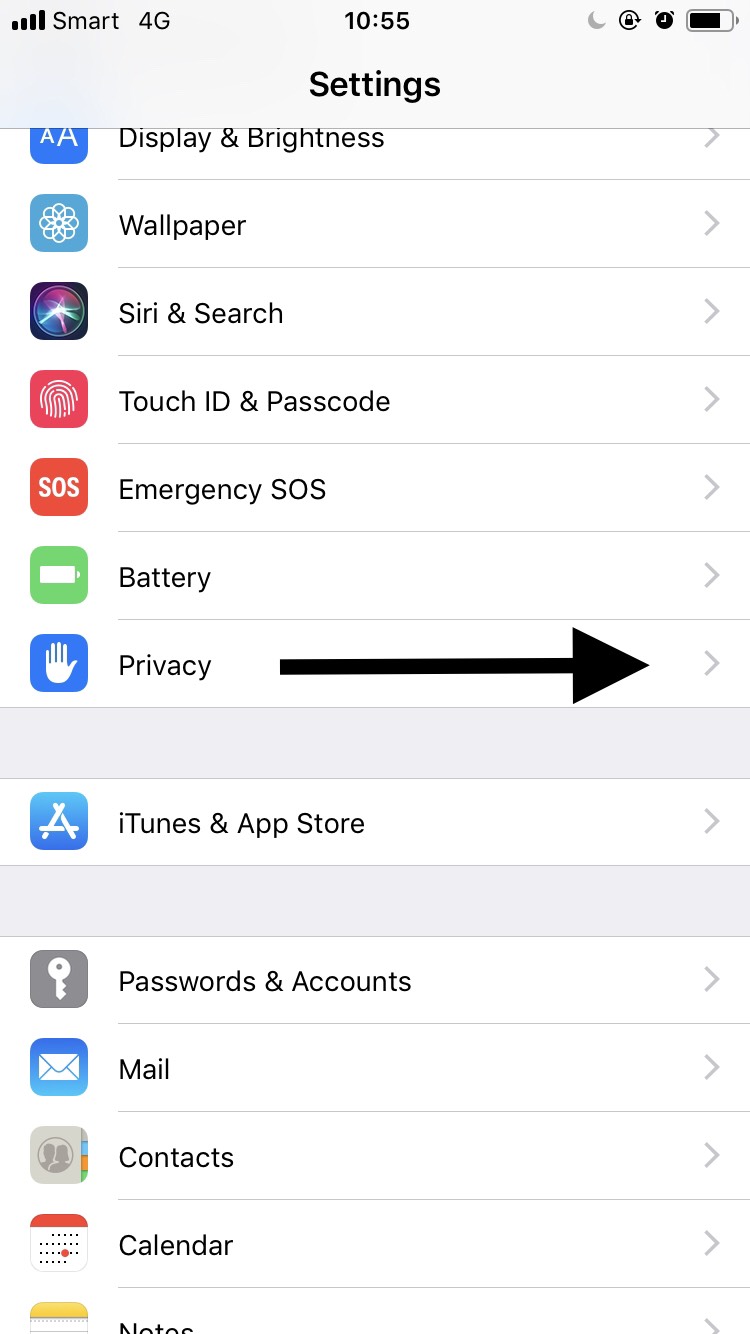750x1334 pixels.
Task: Open iTunes & App Store settings
Action: 375,822
